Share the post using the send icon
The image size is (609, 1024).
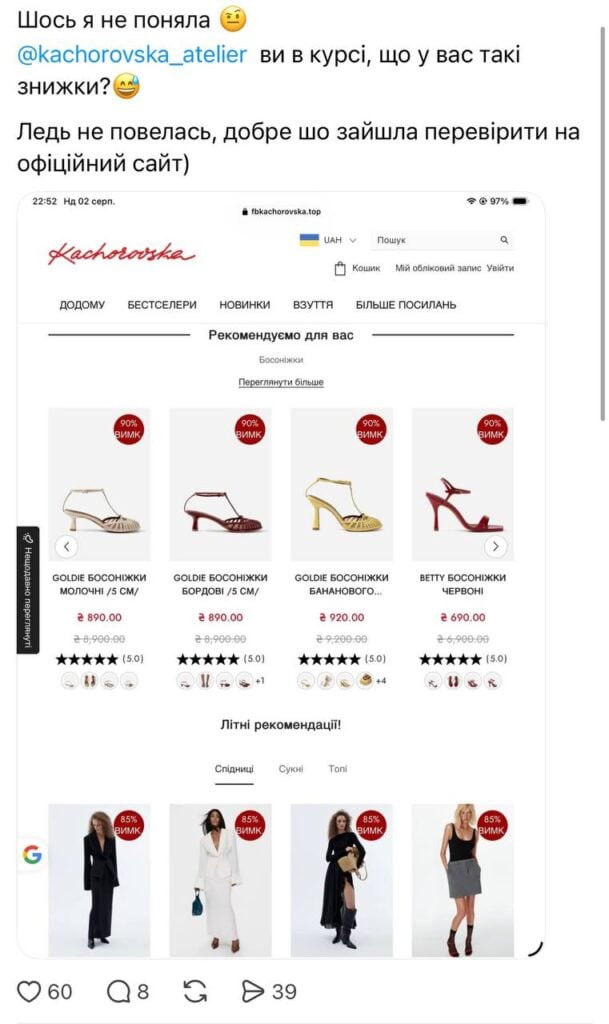tap(253, 991)
